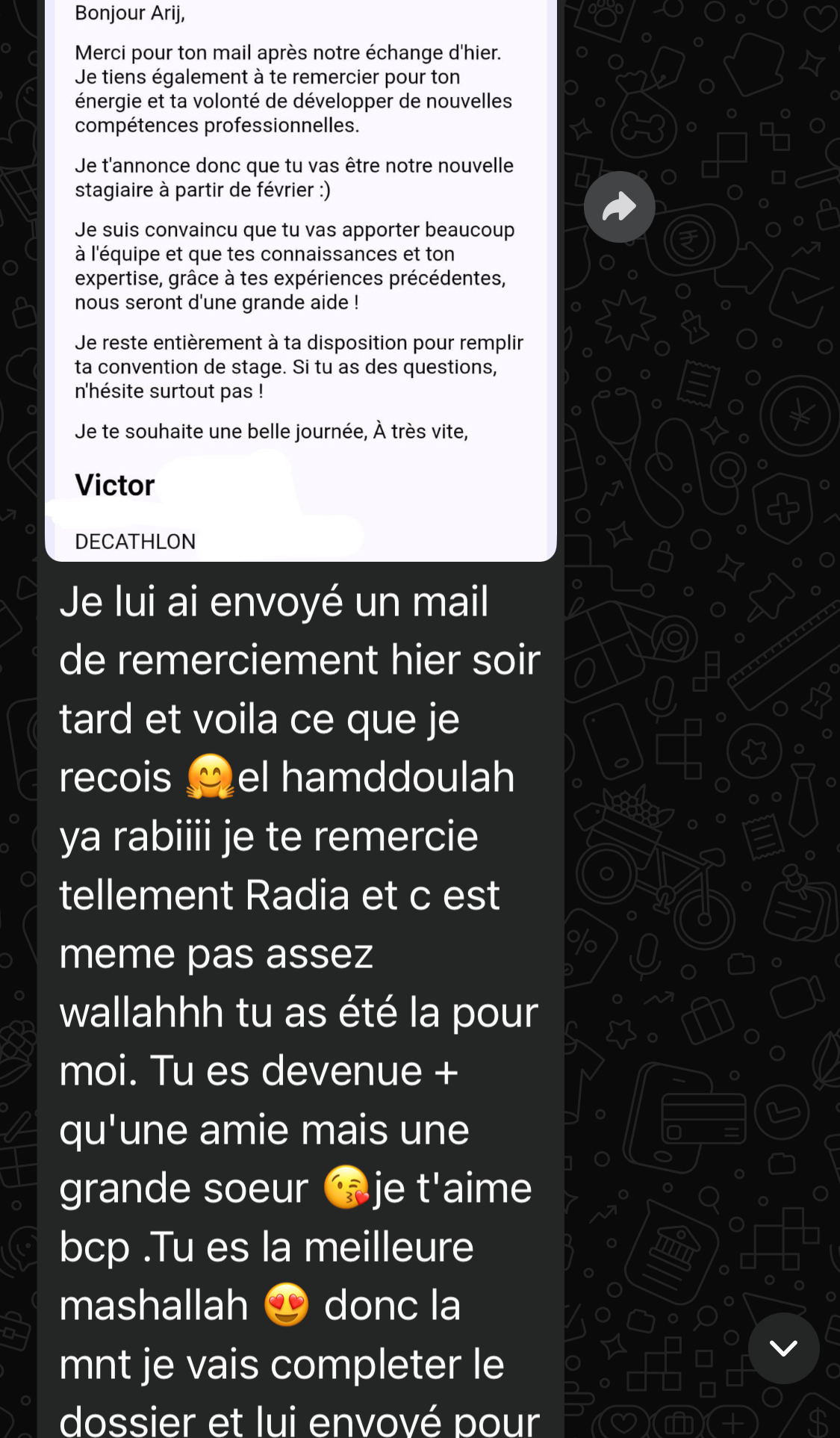Screen dimensions: 840x1438
Task: Open the Decathlon email image
Action: tap(300, 276)
